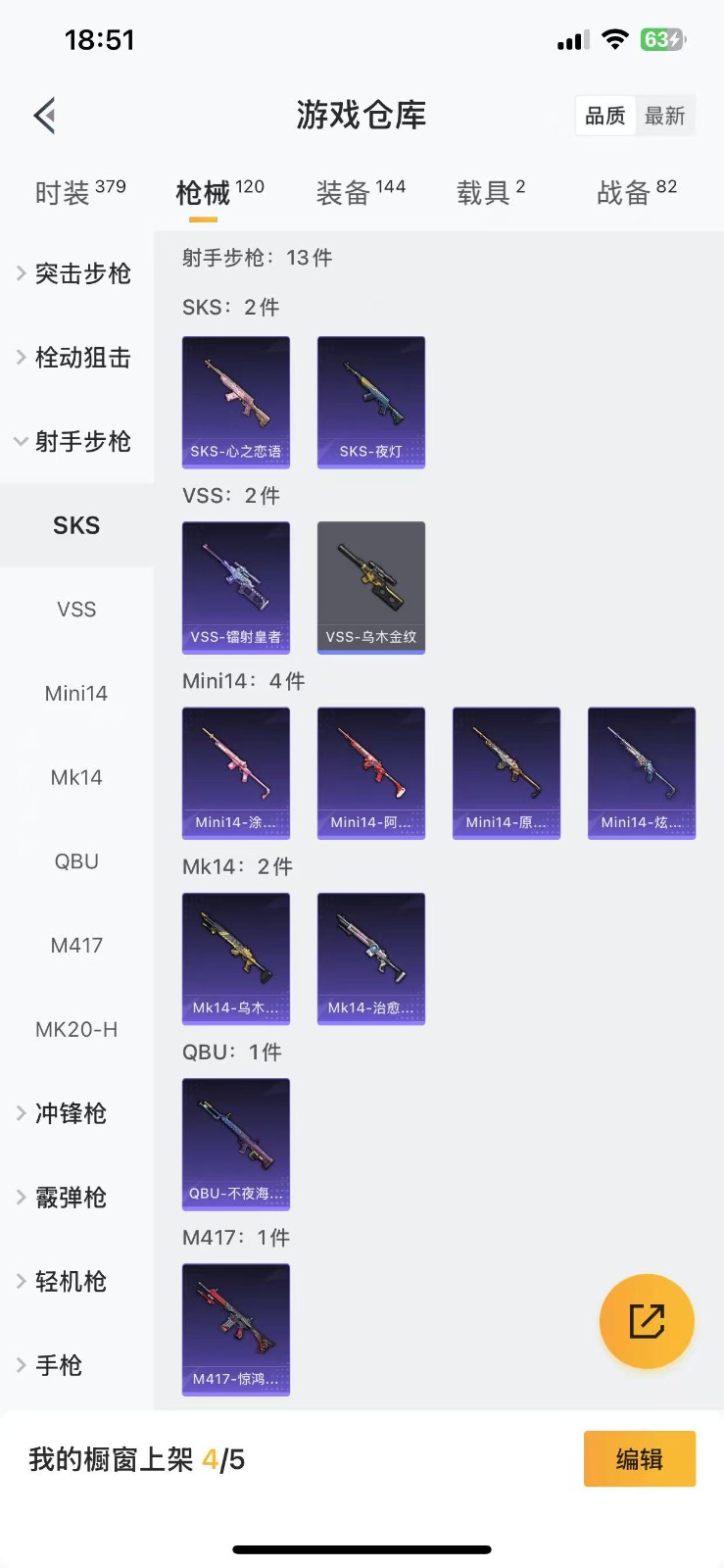This screenshot has width=724, height=1568.
Task: Go back from 游戏仓库
Action: pos(45,116)
